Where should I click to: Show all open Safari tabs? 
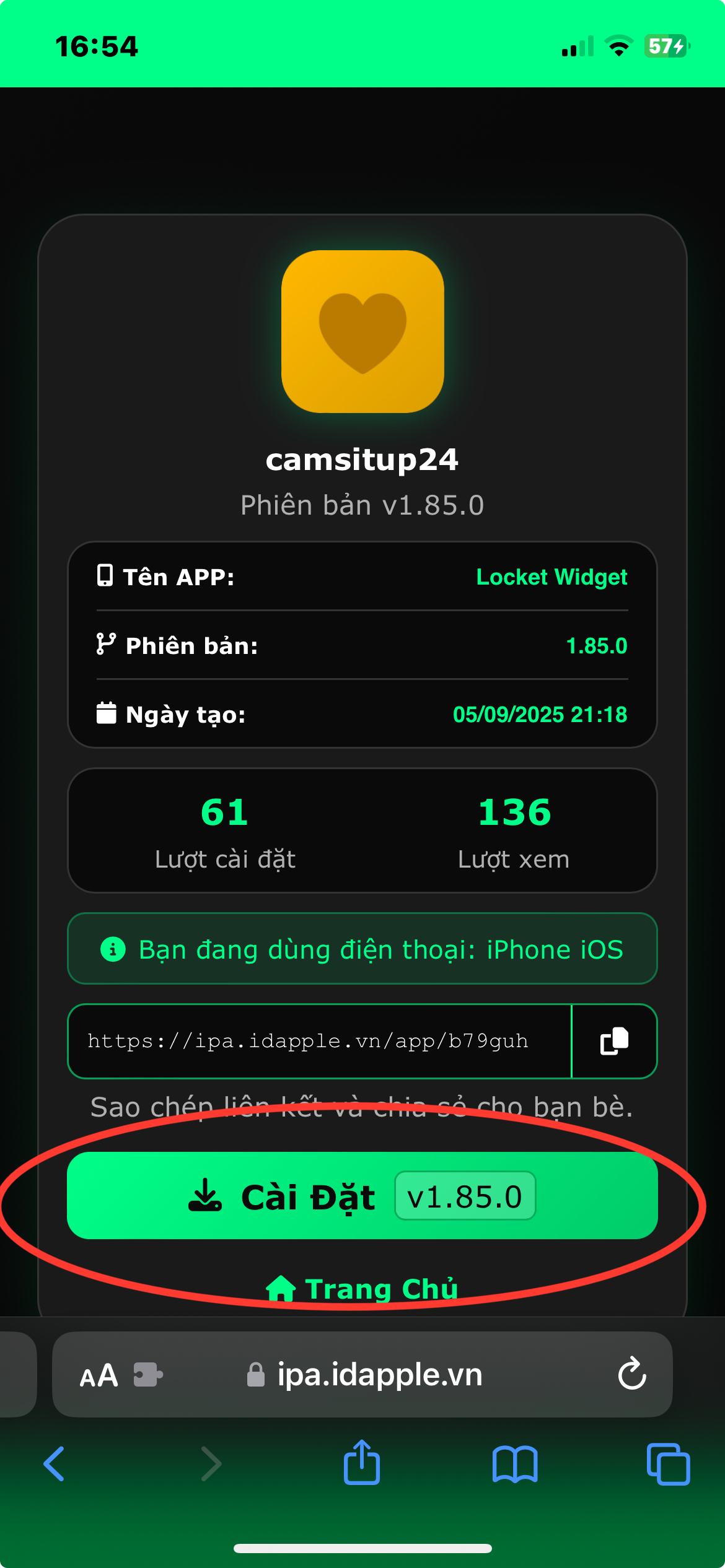click(x=668, y=1464)
